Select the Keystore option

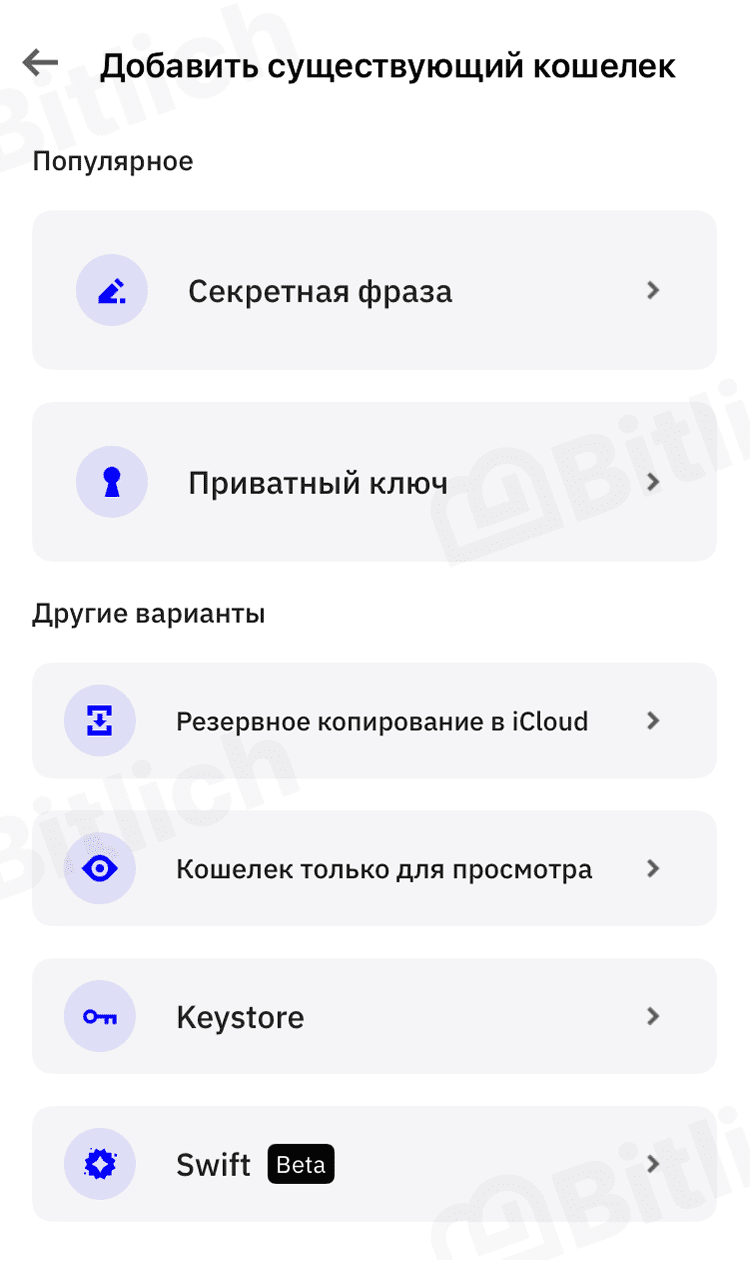click(x=374, y=1016)
